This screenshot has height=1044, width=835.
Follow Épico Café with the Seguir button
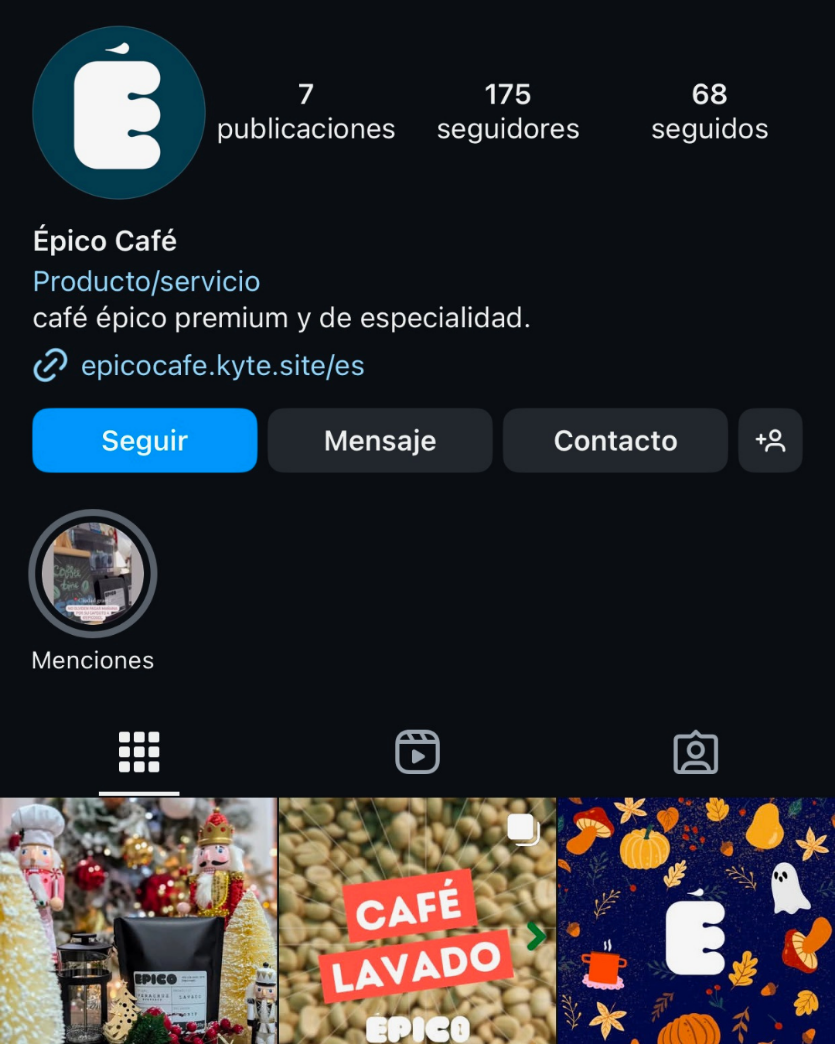(x=145, y=440)
